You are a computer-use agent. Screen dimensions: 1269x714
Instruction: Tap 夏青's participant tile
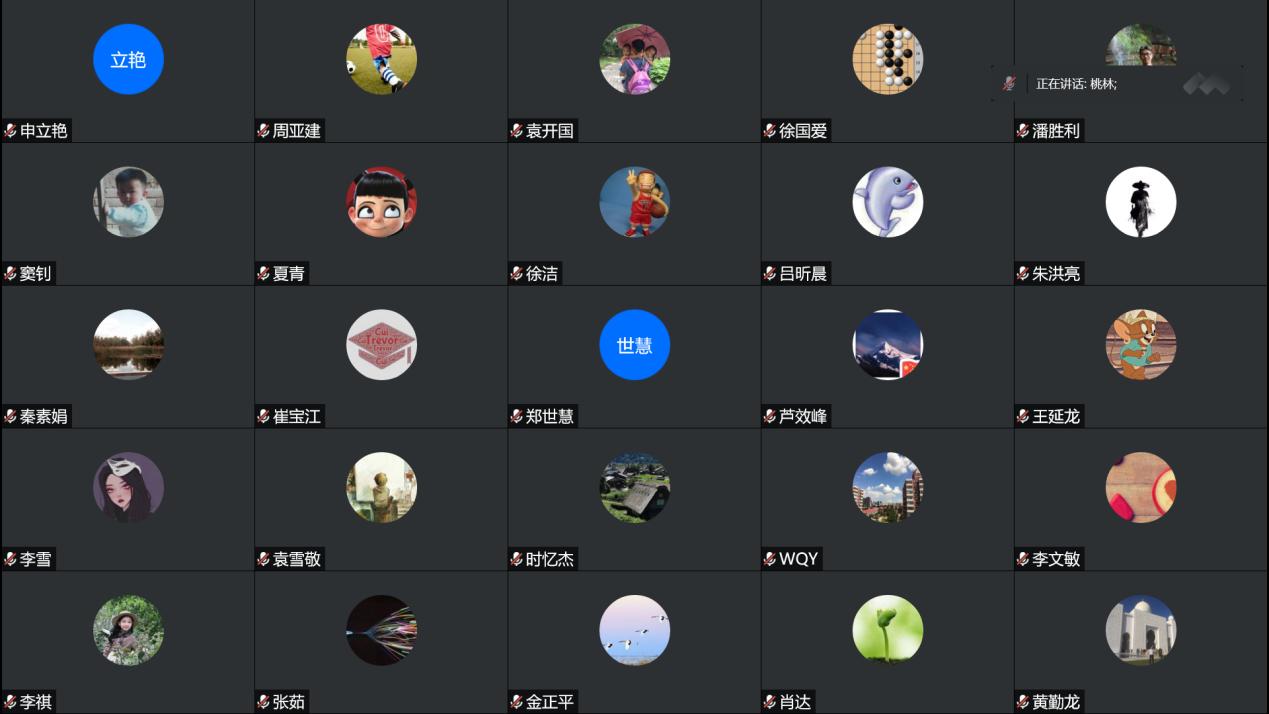[x=381, y=202]
